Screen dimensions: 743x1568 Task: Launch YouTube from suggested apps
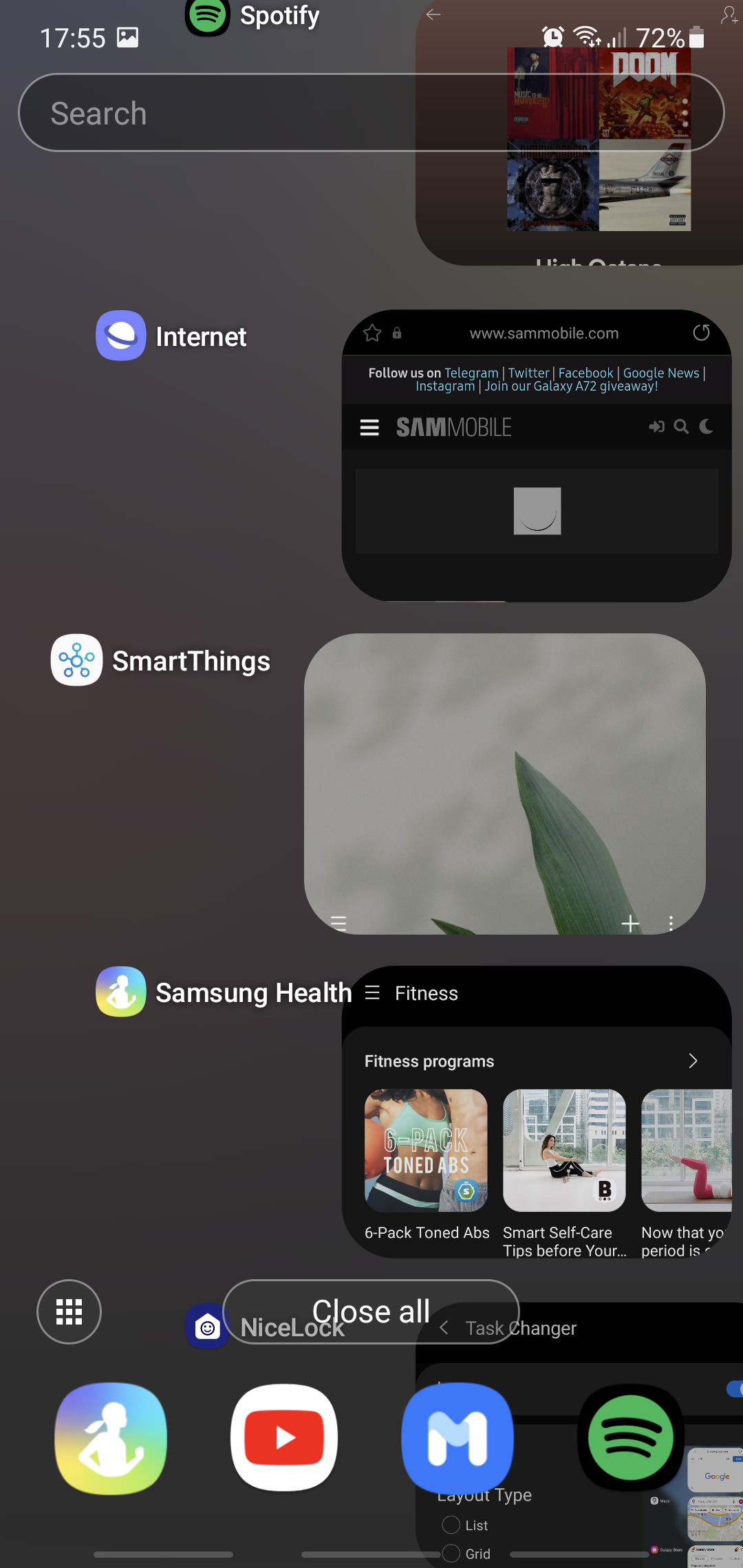coord(284,1438)
